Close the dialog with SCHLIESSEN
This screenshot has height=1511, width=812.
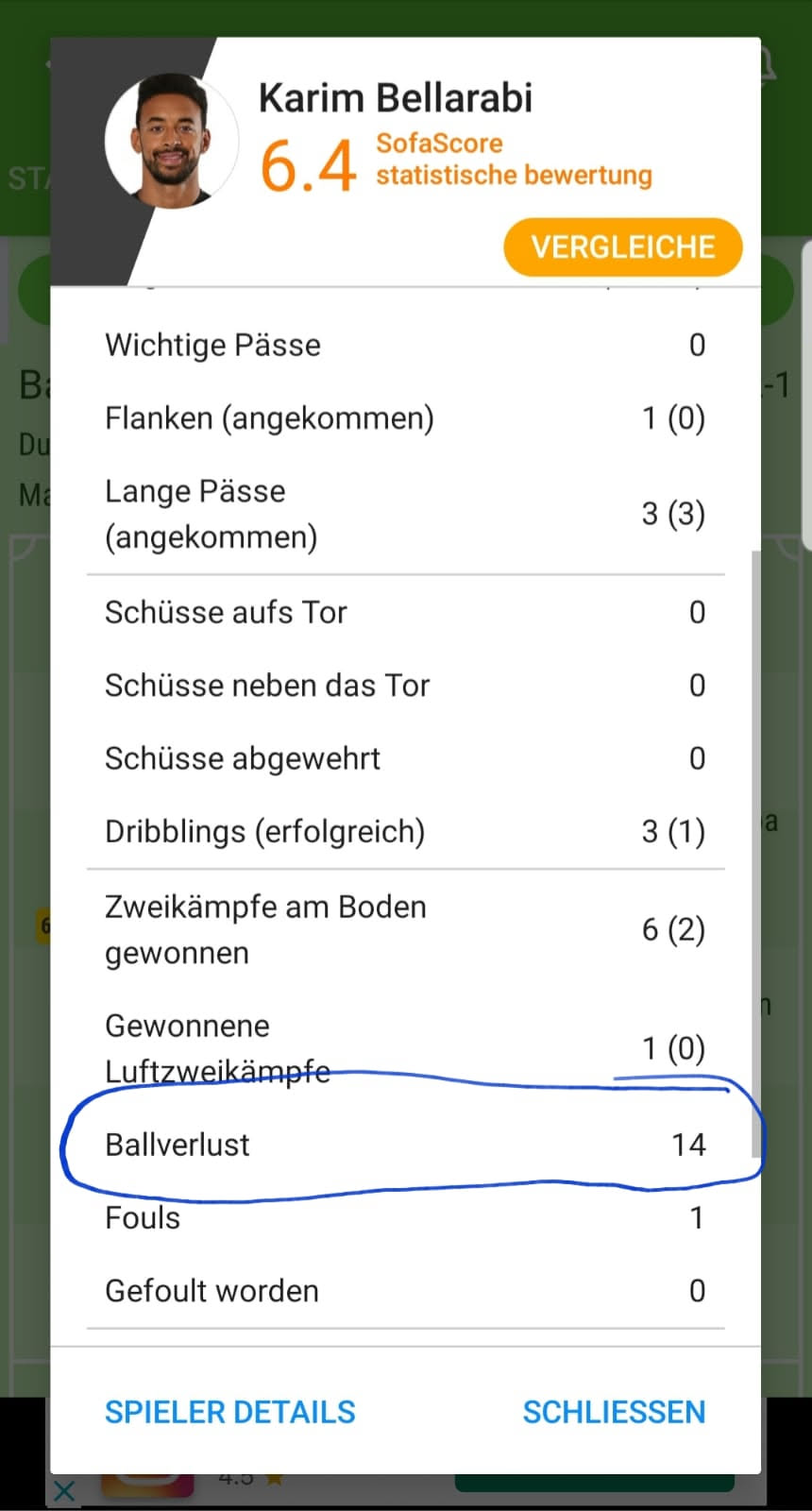click(614, 1412)
